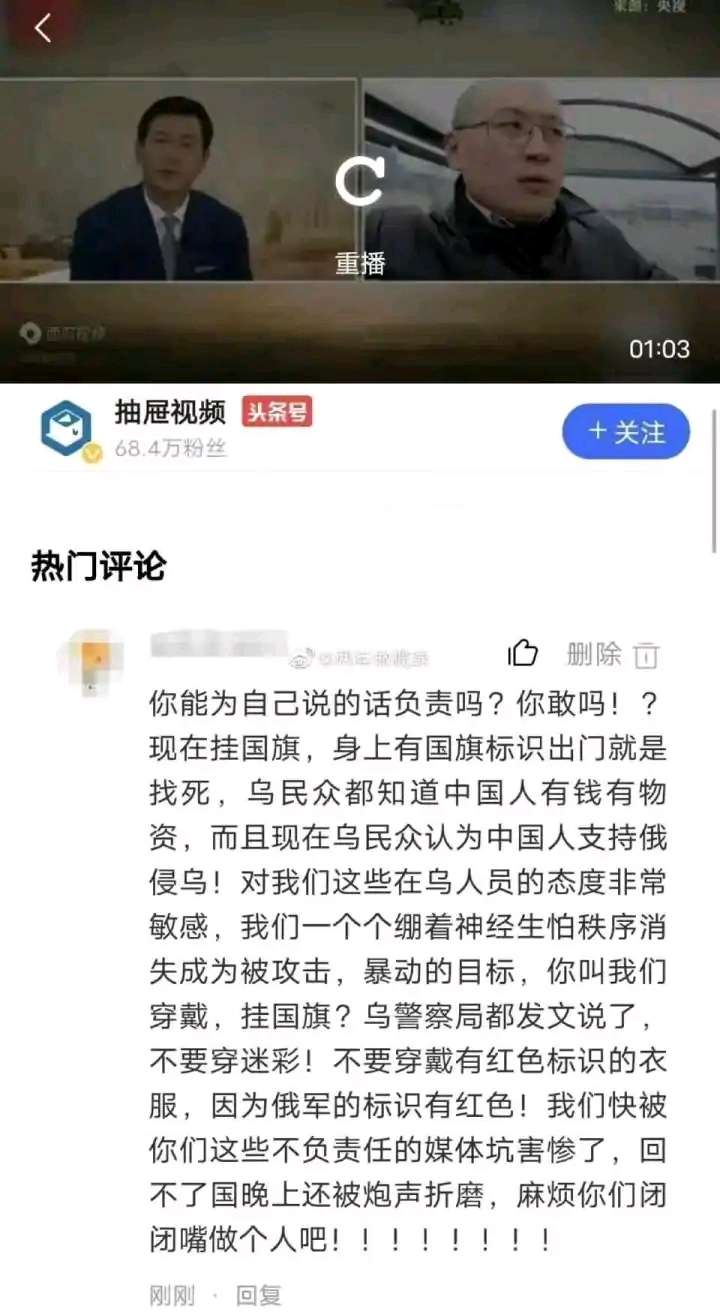Reply to the comment via 回复
Image resolution: width=720 pixels, height=1315 pixels.
click(x=259, y=1295)
